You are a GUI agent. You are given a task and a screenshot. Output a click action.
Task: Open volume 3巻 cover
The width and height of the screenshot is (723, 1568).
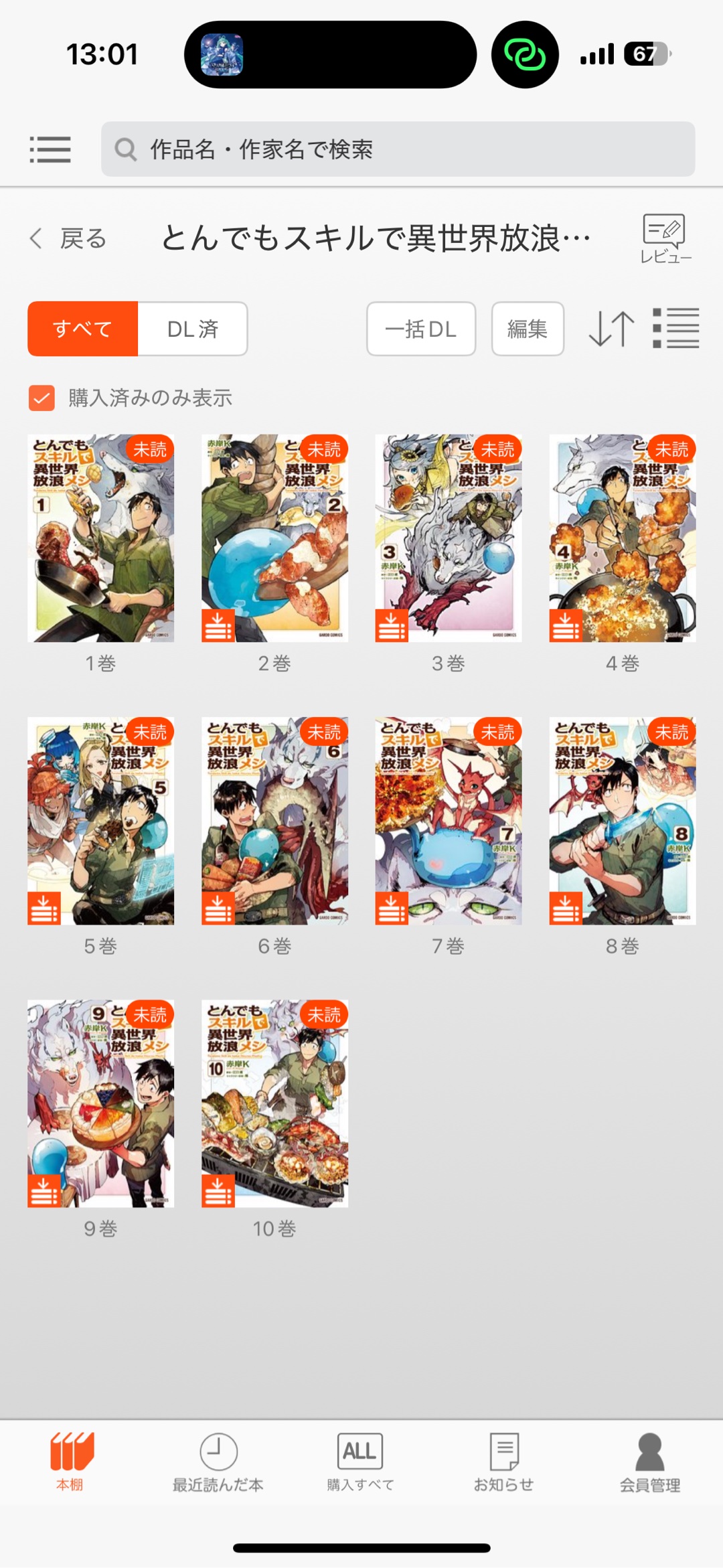point(448,538)
